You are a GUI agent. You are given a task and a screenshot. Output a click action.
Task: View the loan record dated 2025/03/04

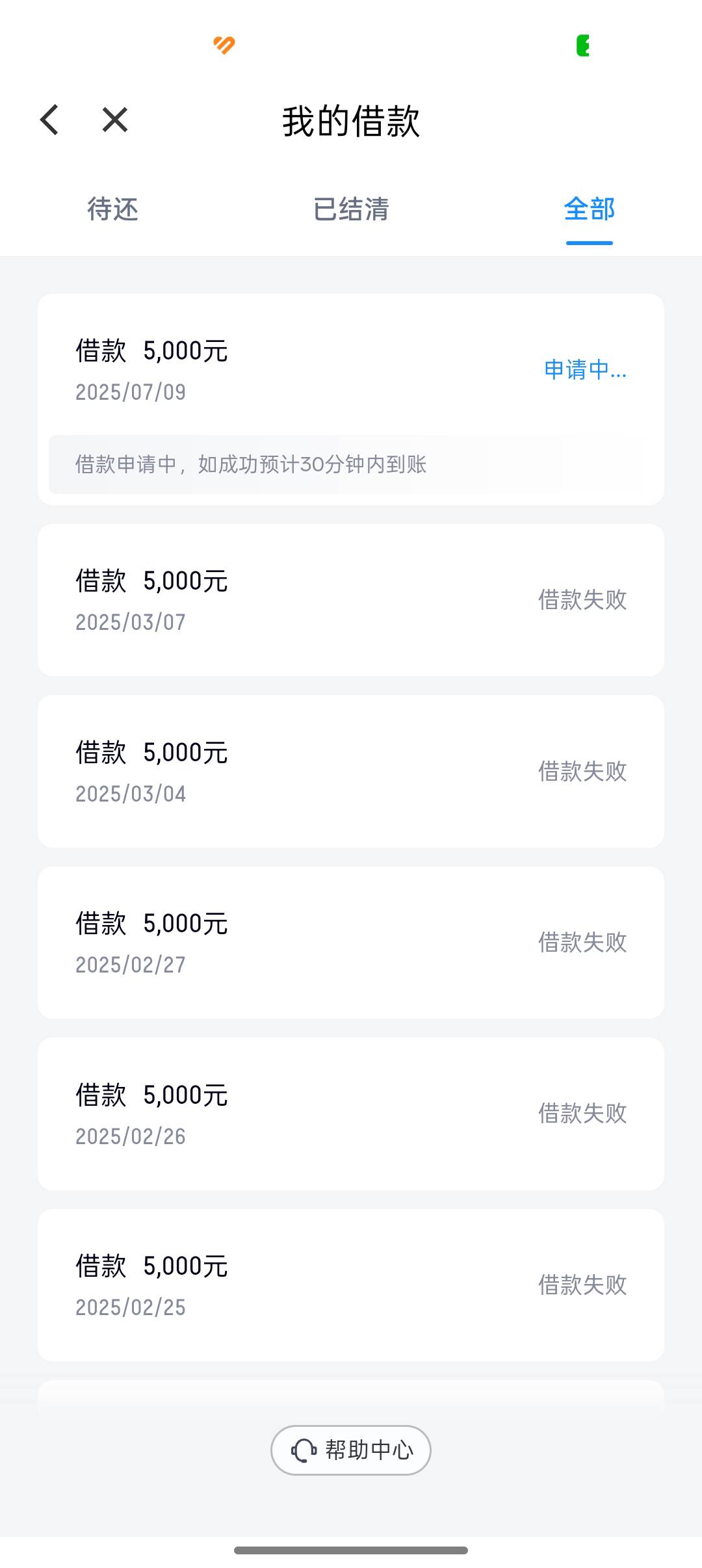tap(351, 771)
